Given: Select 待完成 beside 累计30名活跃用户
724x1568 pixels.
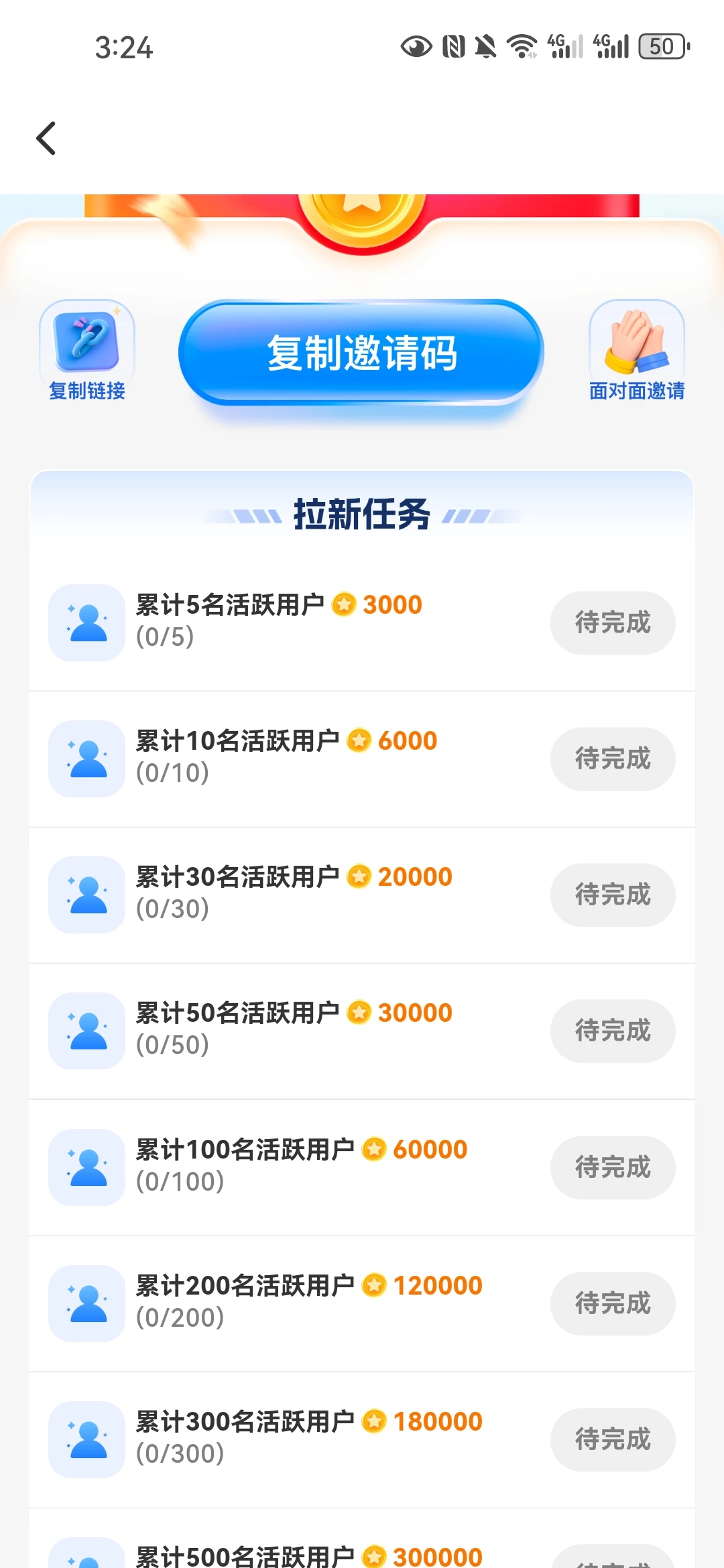Looking at the screenshot, I should coord(612,895).
